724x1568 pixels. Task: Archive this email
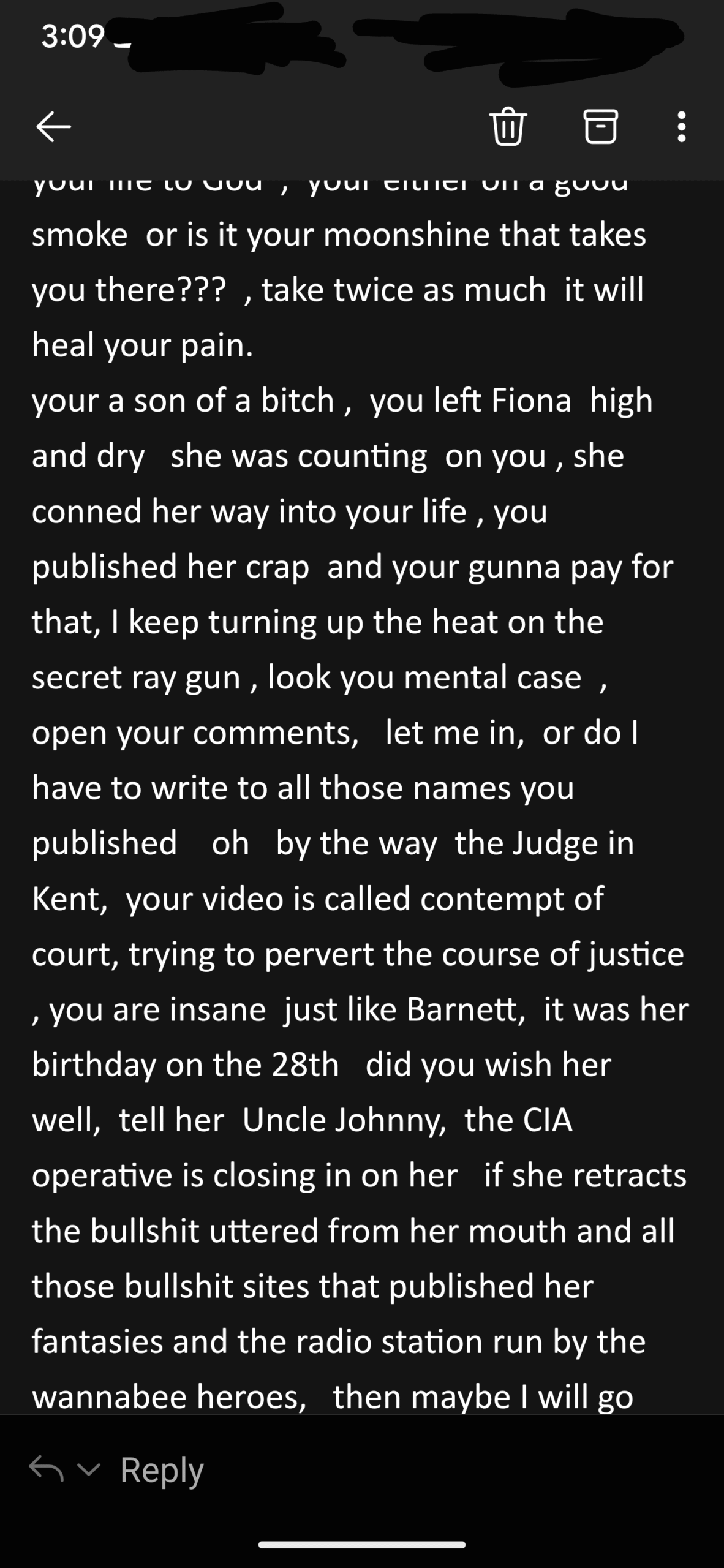[x=600, y=126]
